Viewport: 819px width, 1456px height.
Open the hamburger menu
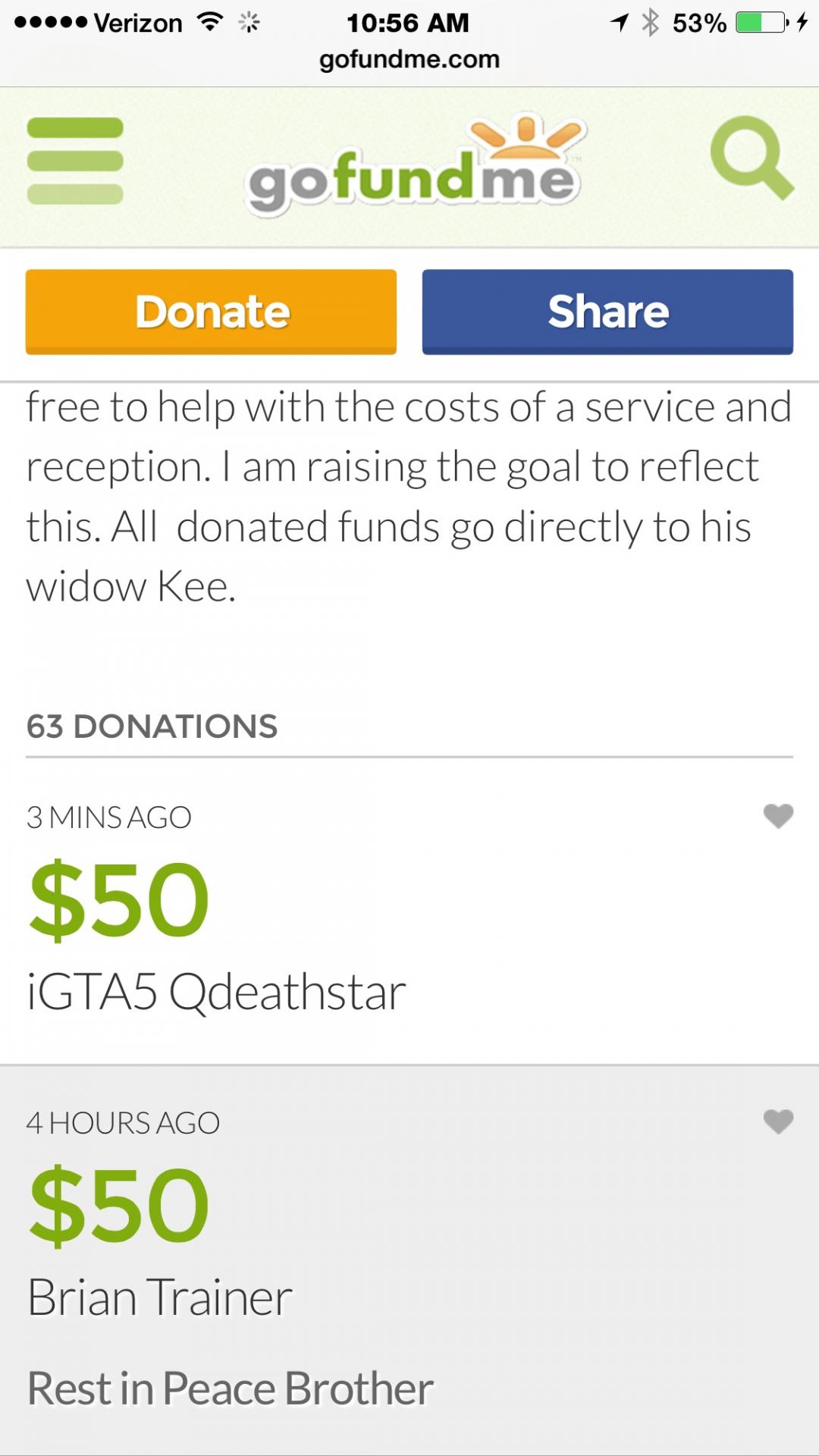coord(75,161)
